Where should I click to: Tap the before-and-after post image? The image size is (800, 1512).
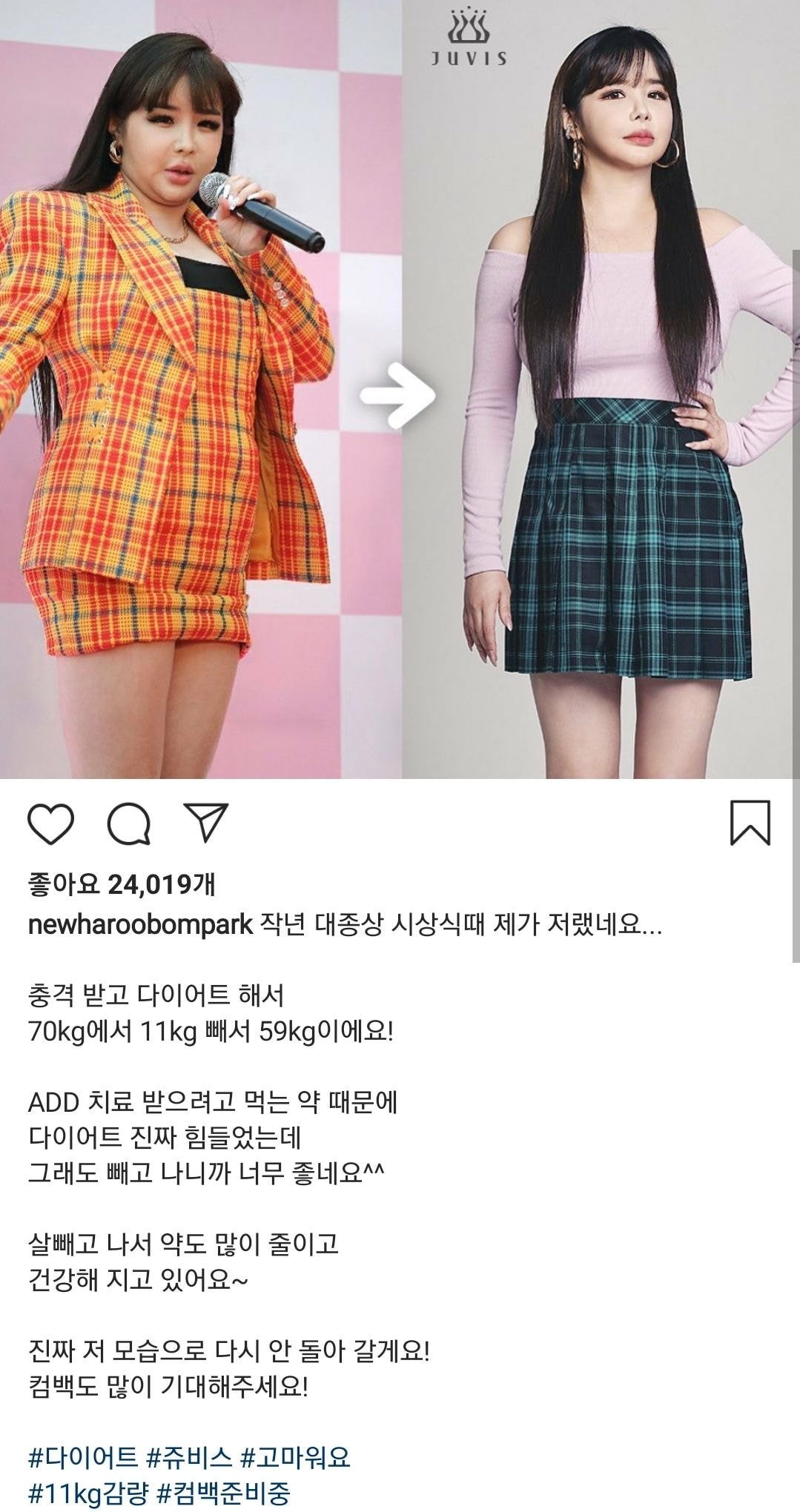pyautogui.click(x=400, y=389)
